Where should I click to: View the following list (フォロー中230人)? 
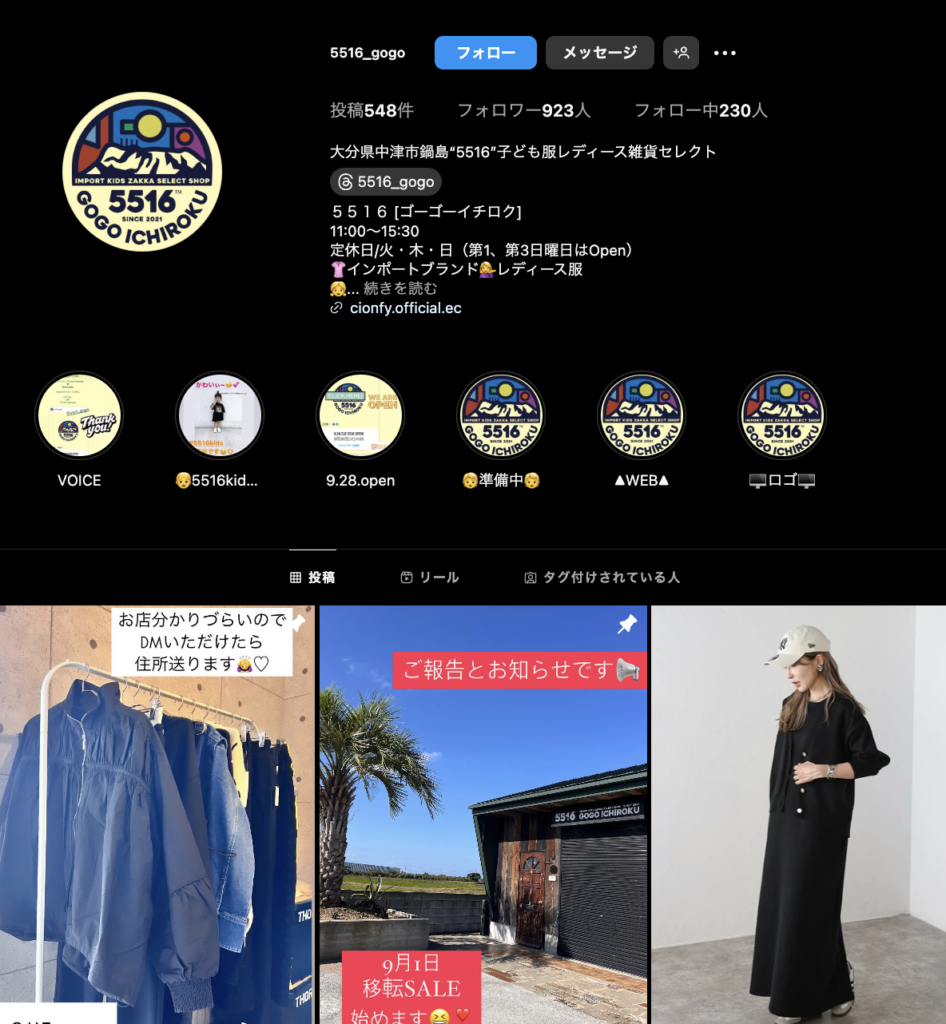pyautogui.click(x=700, y=111)
